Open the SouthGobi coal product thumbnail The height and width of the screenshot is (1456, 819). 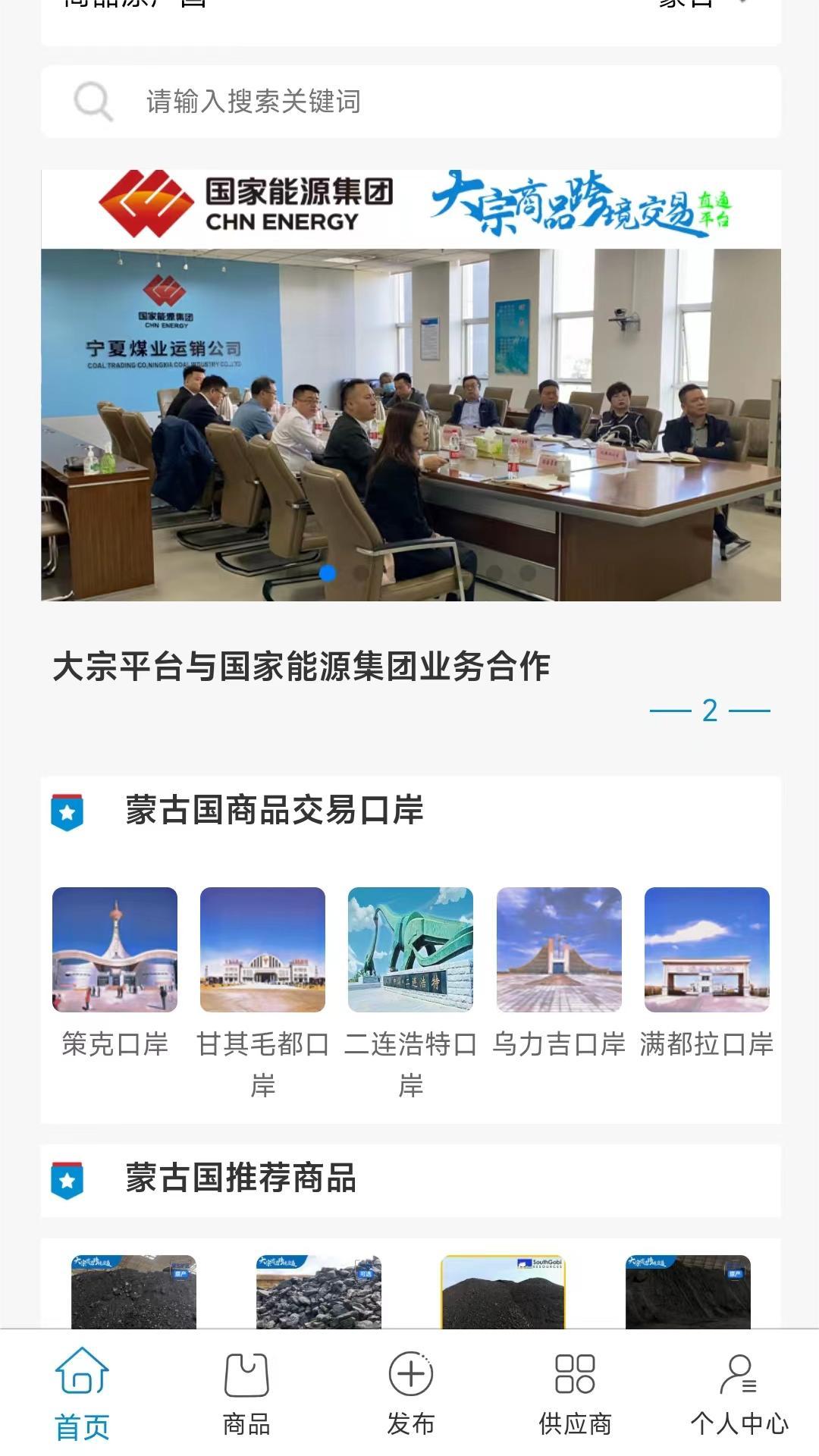[x=503, y=1291]
